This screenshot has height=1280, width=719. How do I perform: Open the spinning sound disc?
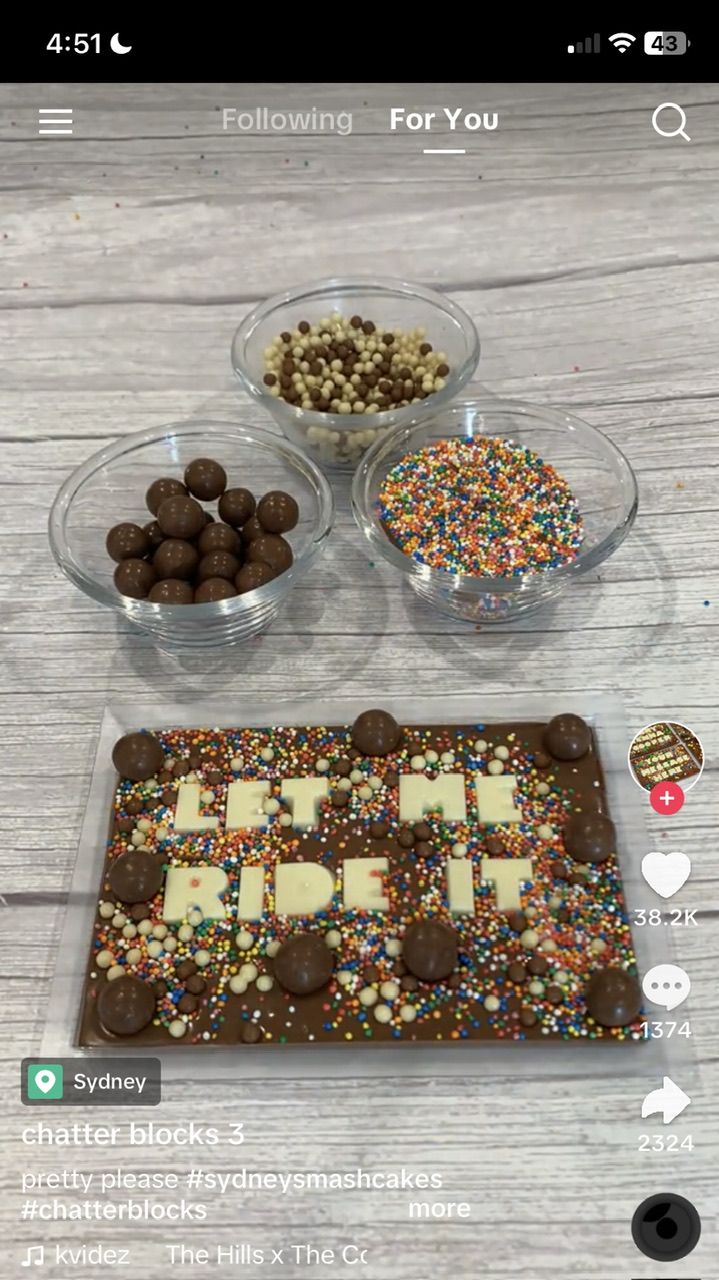(665, 1227)
